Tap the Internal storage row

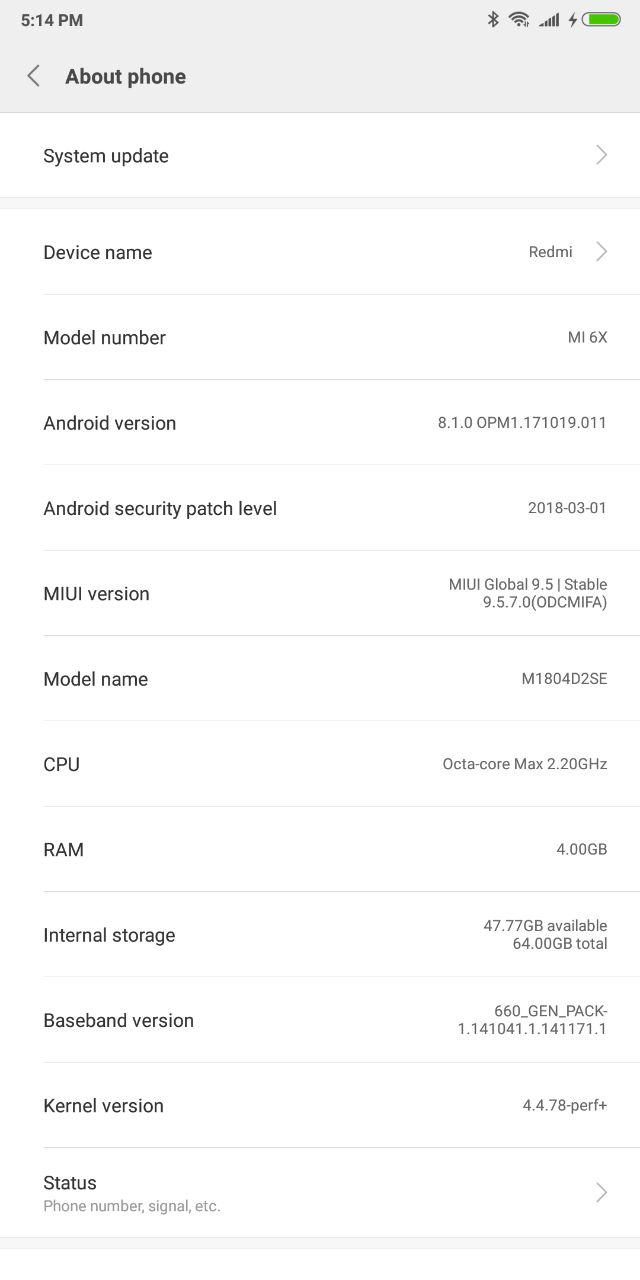[320, 935]
